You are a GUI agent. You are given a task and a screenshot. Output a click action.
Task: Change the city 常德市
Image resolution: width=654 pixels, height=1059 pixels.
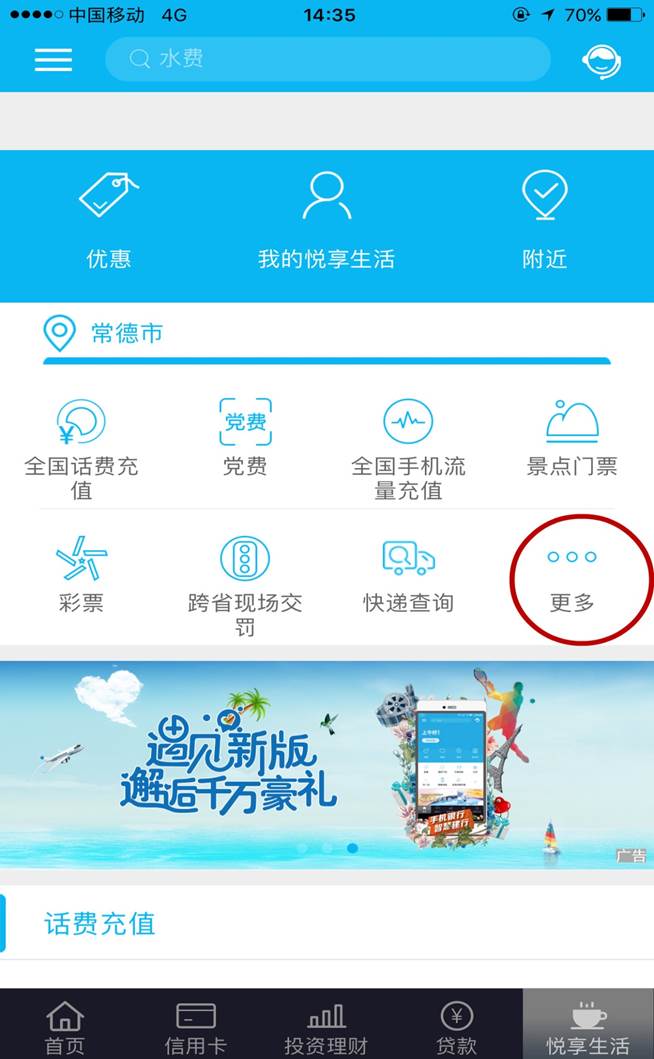click(104, 333)
